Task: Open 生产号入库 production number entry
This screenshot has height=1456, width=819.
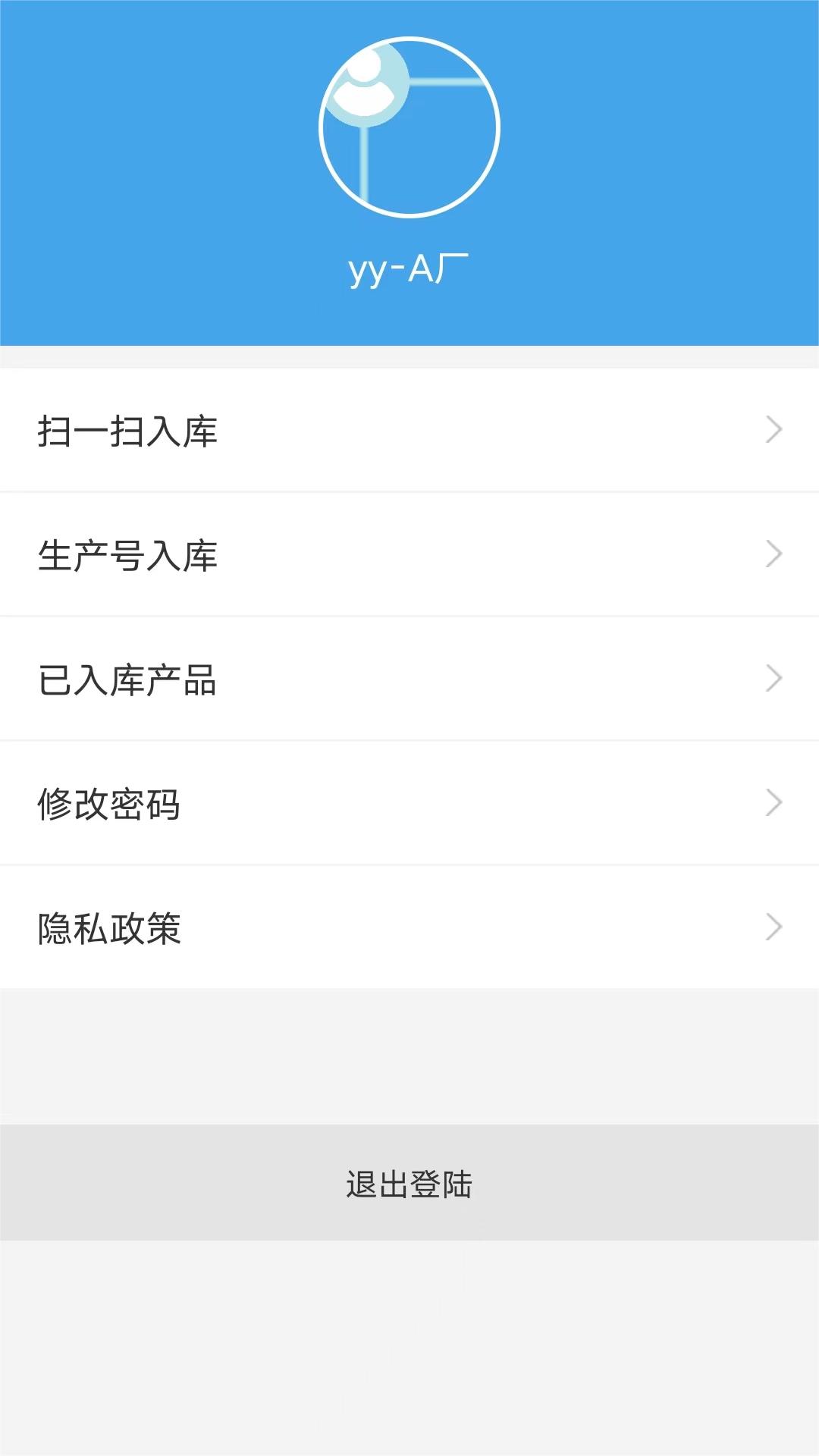Action: (x=409, y=554)
